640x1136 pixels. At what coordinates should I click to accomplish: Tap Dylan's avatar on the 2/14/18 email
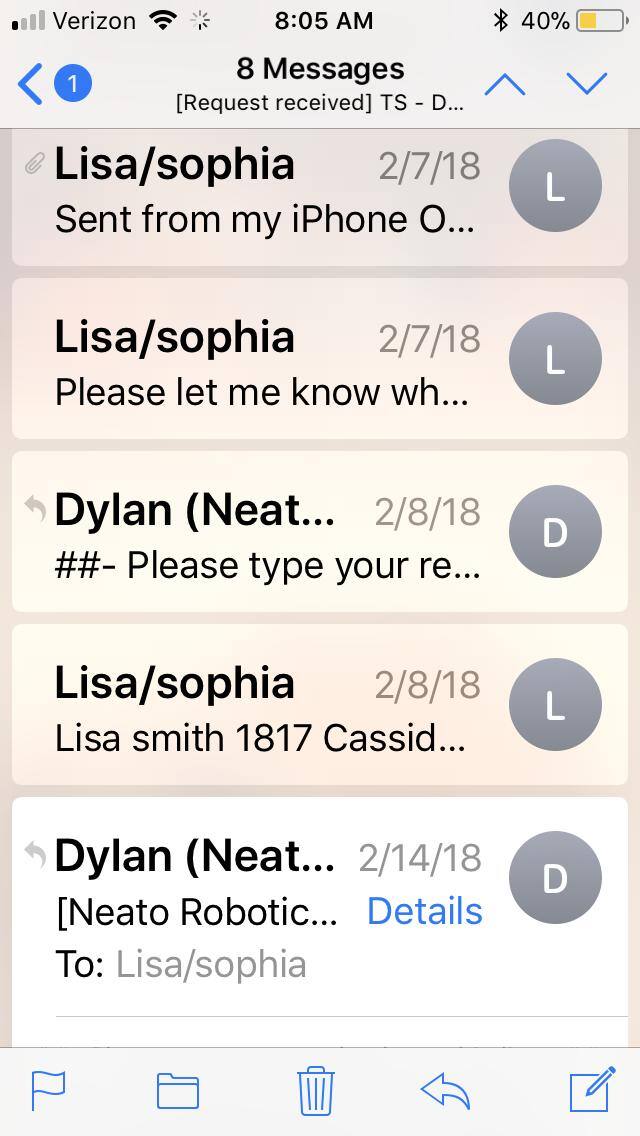[555, 877]
